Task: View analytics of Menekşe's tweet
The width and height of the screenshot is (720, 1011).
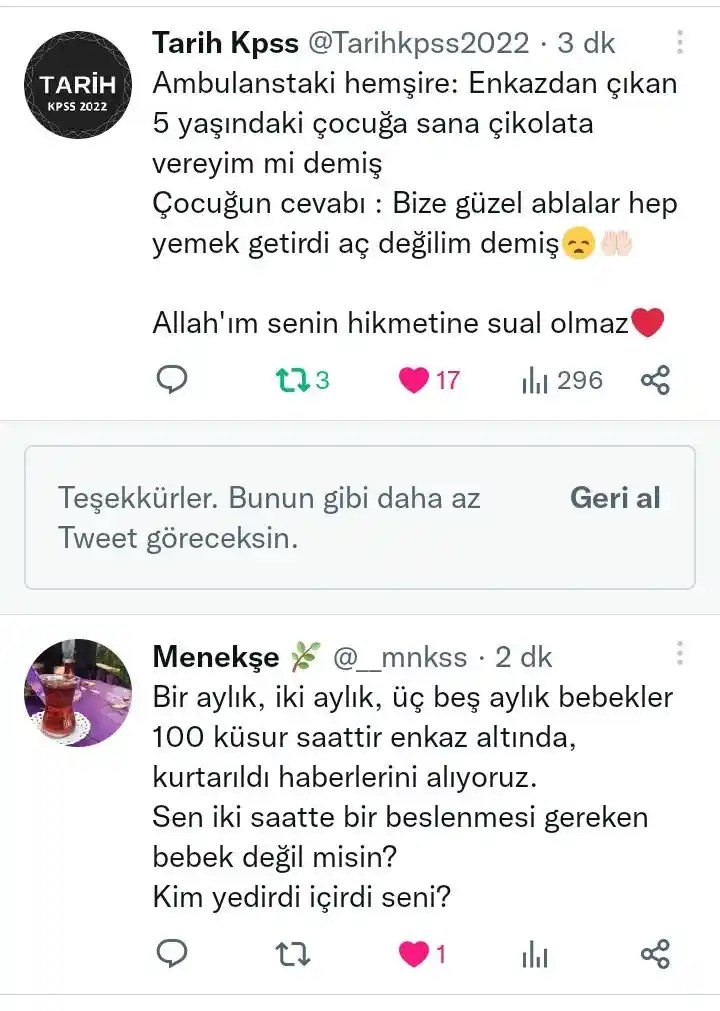Action: point(537,954)
